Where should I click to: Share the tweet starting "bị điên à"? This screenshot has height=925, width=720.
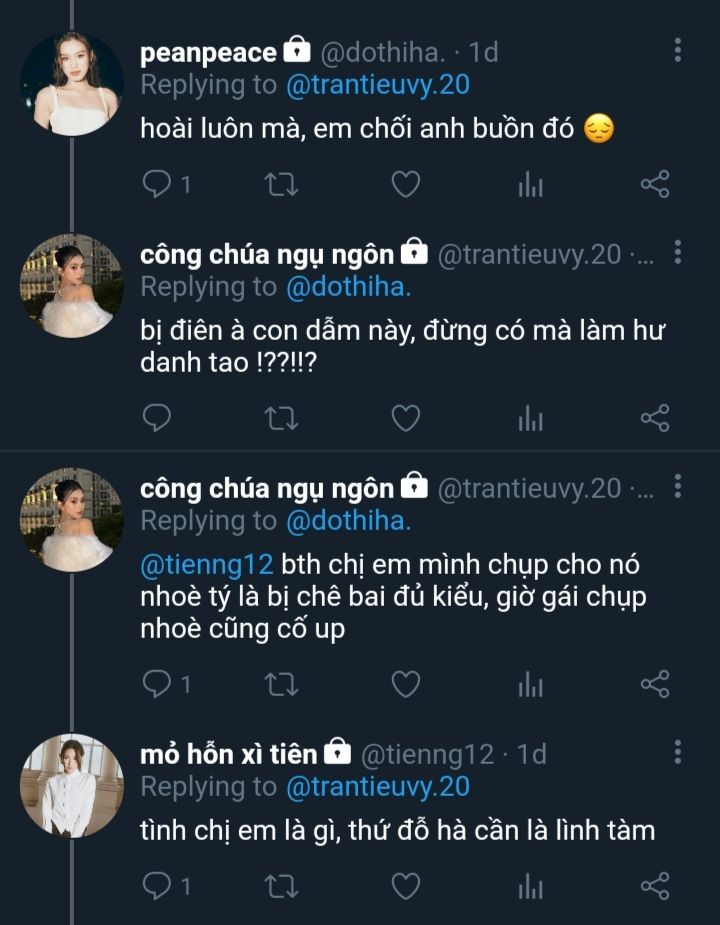tap(654, 418)
